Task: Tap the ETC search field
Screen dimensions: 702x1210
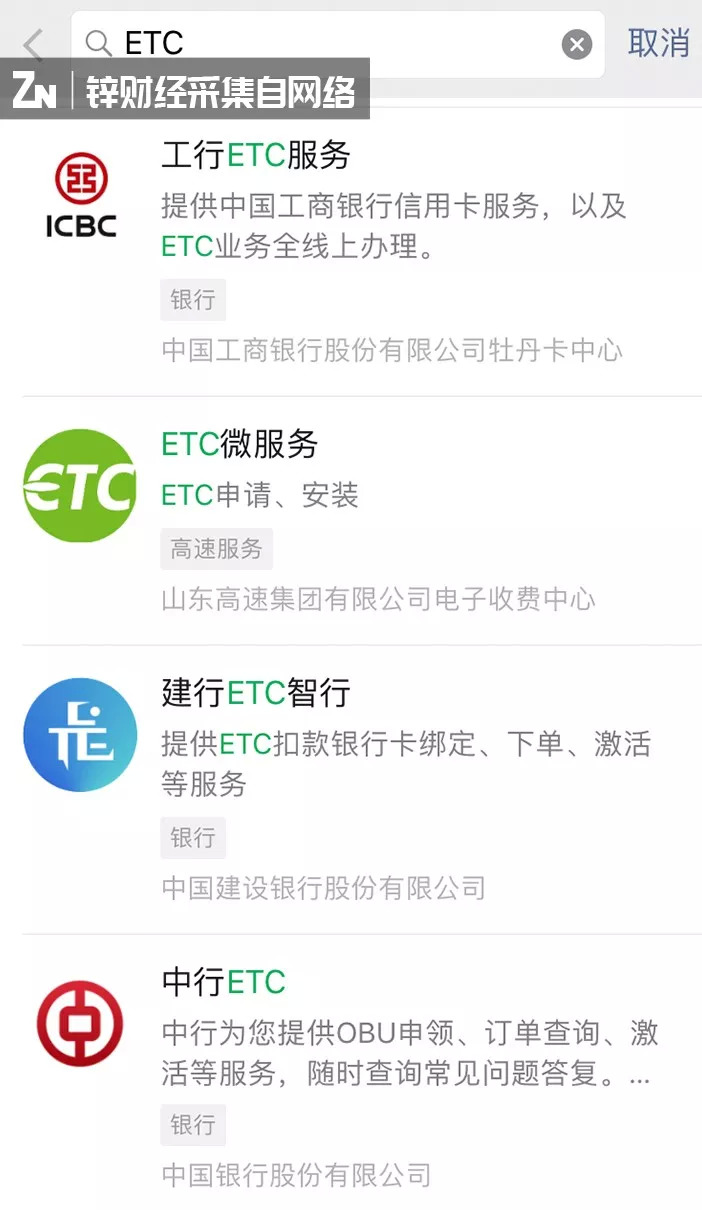Action: tap(330, 43)
